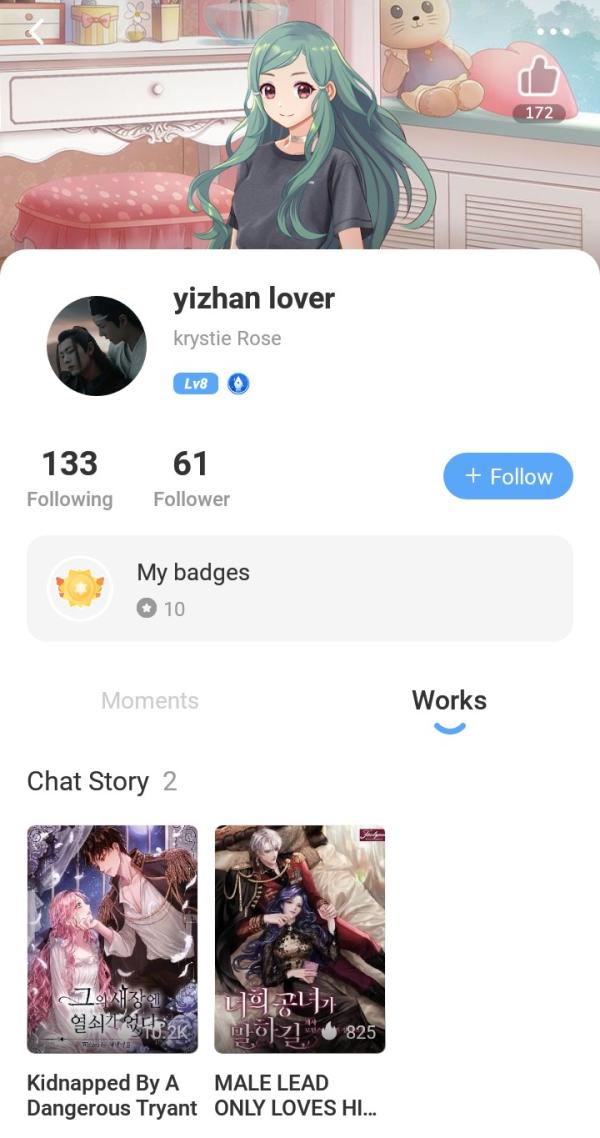Open the Follower list
This screenshot has width=600, height=1138.
[191, 478]
